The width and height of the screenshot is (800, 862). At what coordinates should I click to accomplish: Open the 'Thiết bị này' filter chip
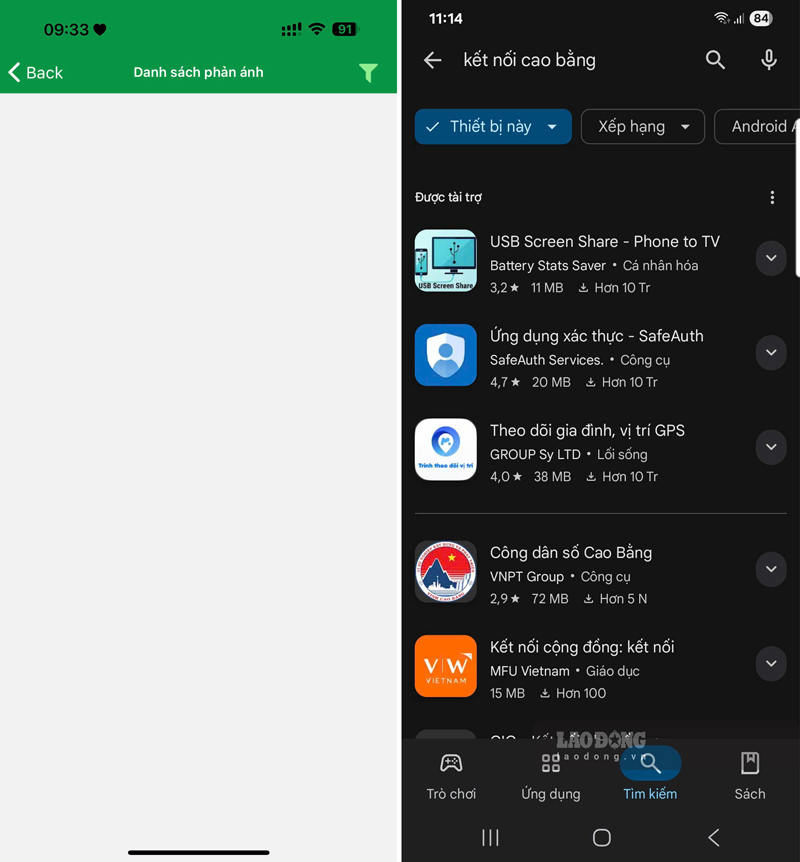(493, 127)
